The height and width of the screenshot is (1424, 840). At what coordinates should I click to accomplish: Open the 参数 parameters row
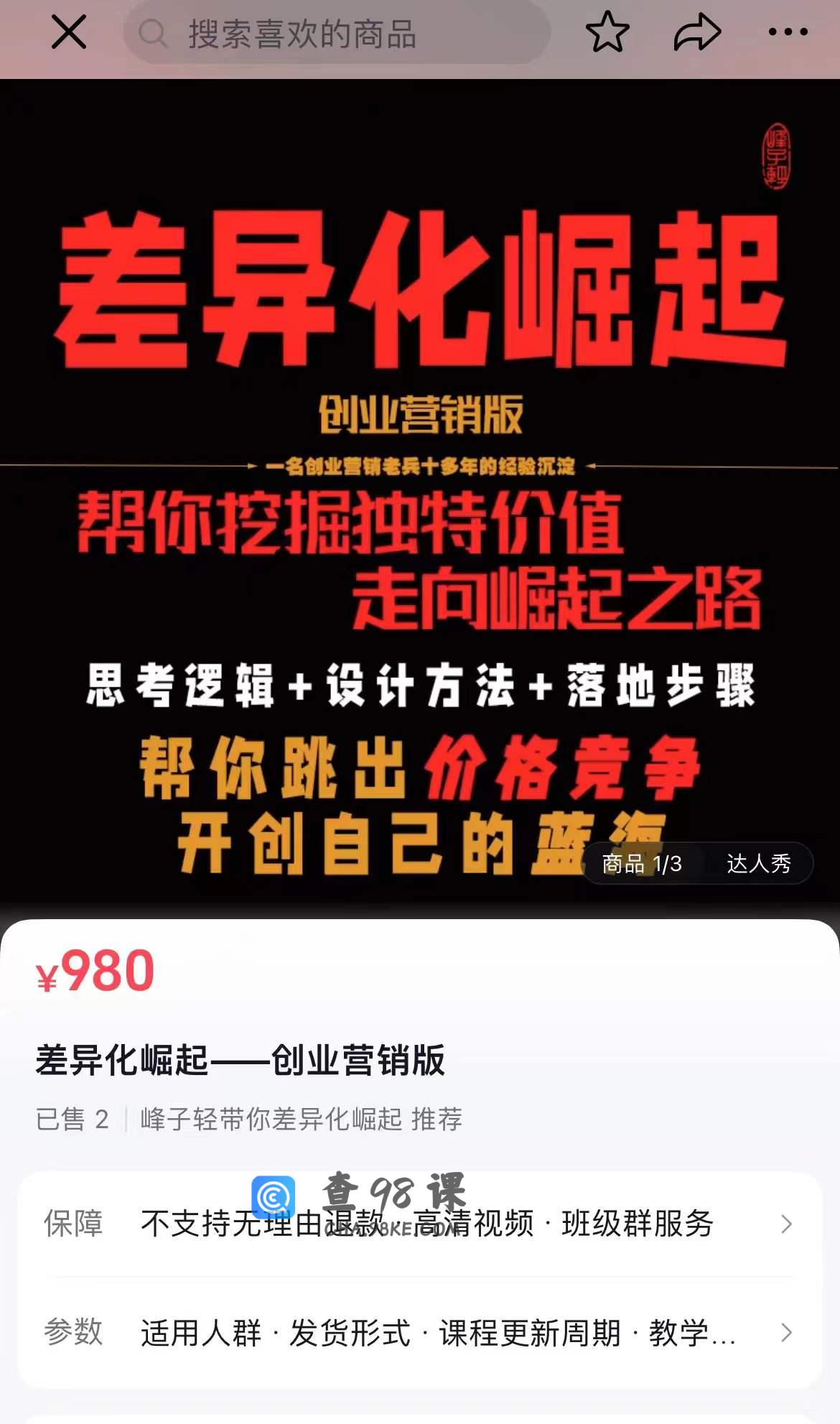pos(420,1334)
